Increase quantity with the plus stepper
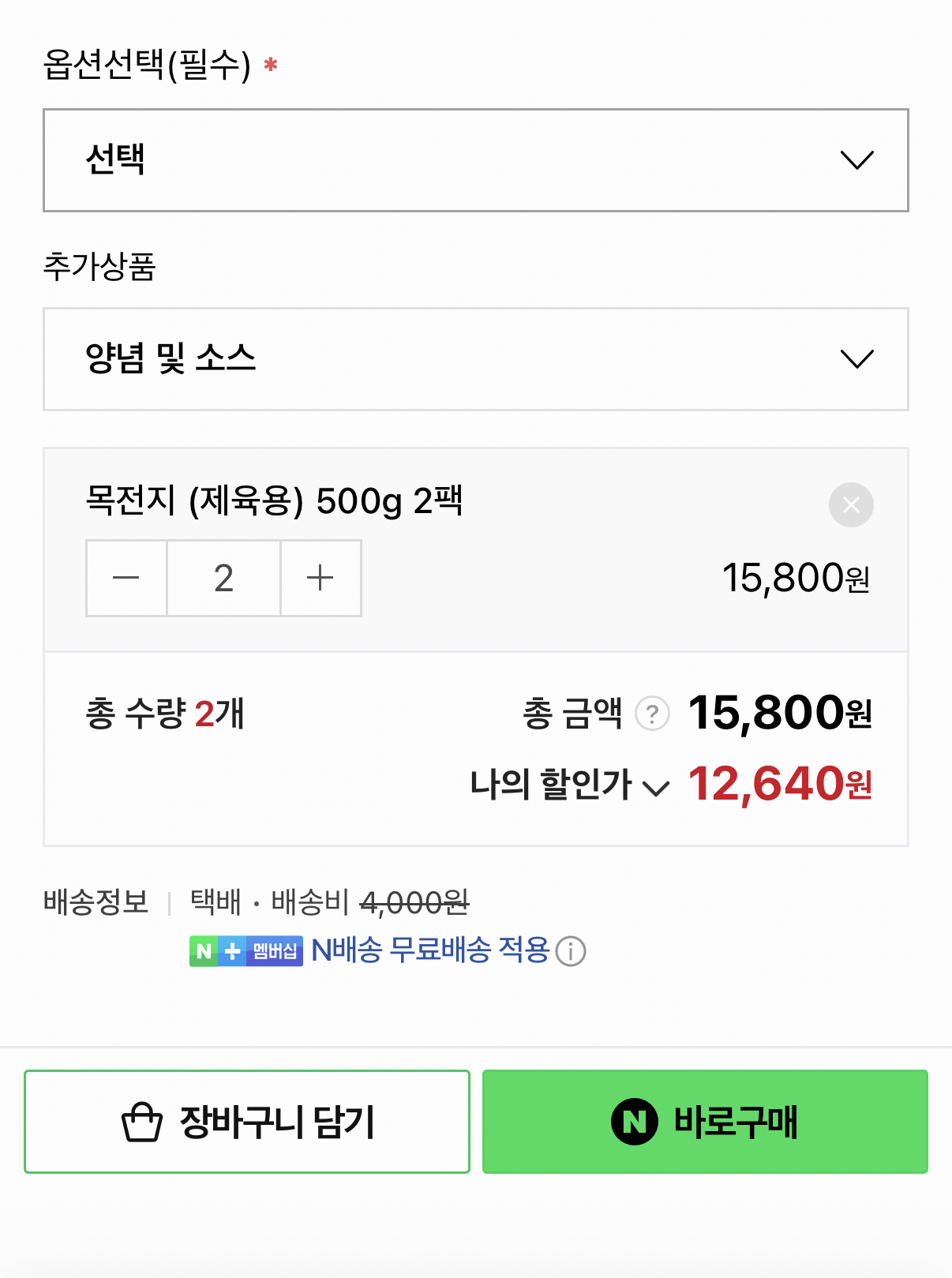This screenshot has width=952, height=1278. 320,578
